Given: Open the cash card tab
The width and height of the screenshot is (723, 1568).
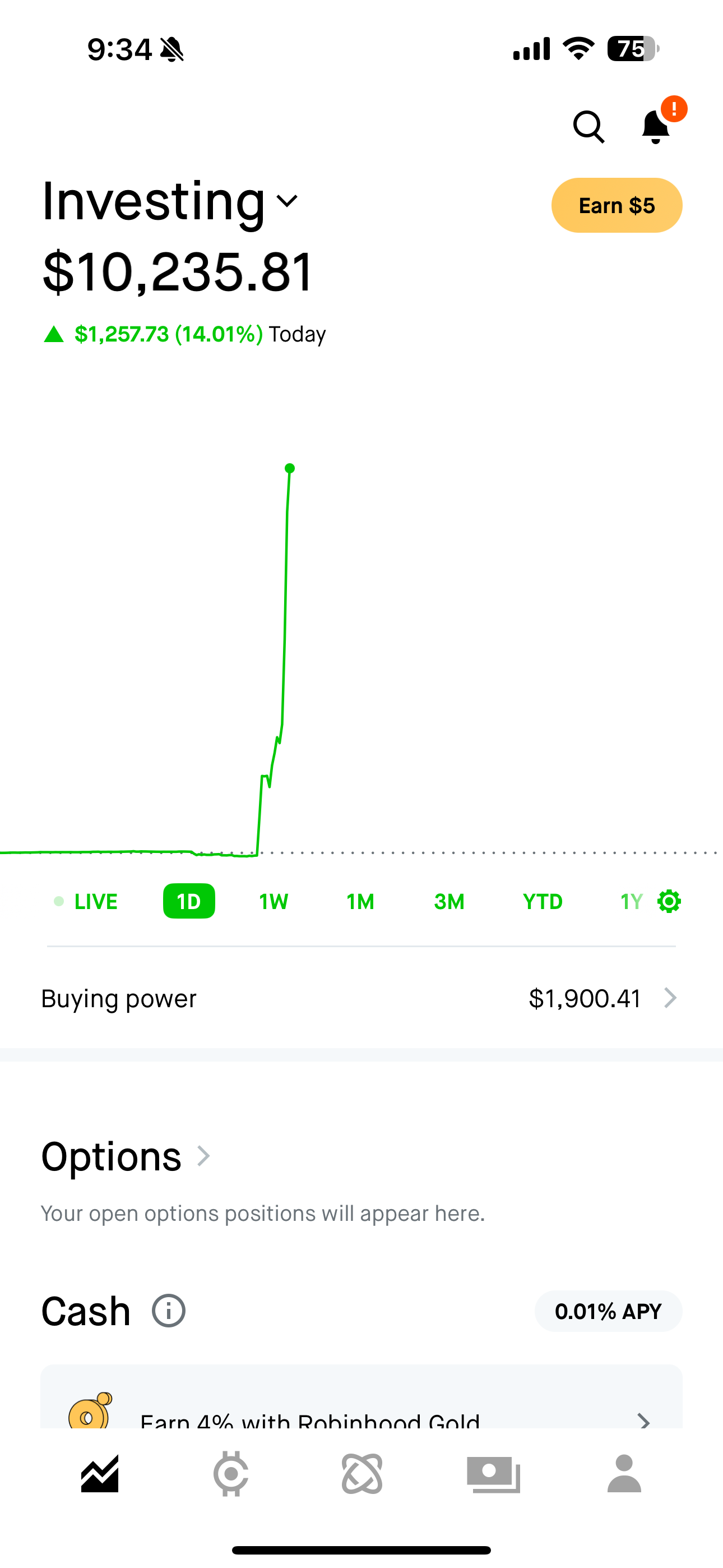Looking at the screenshot, I should coord(494,1474).
